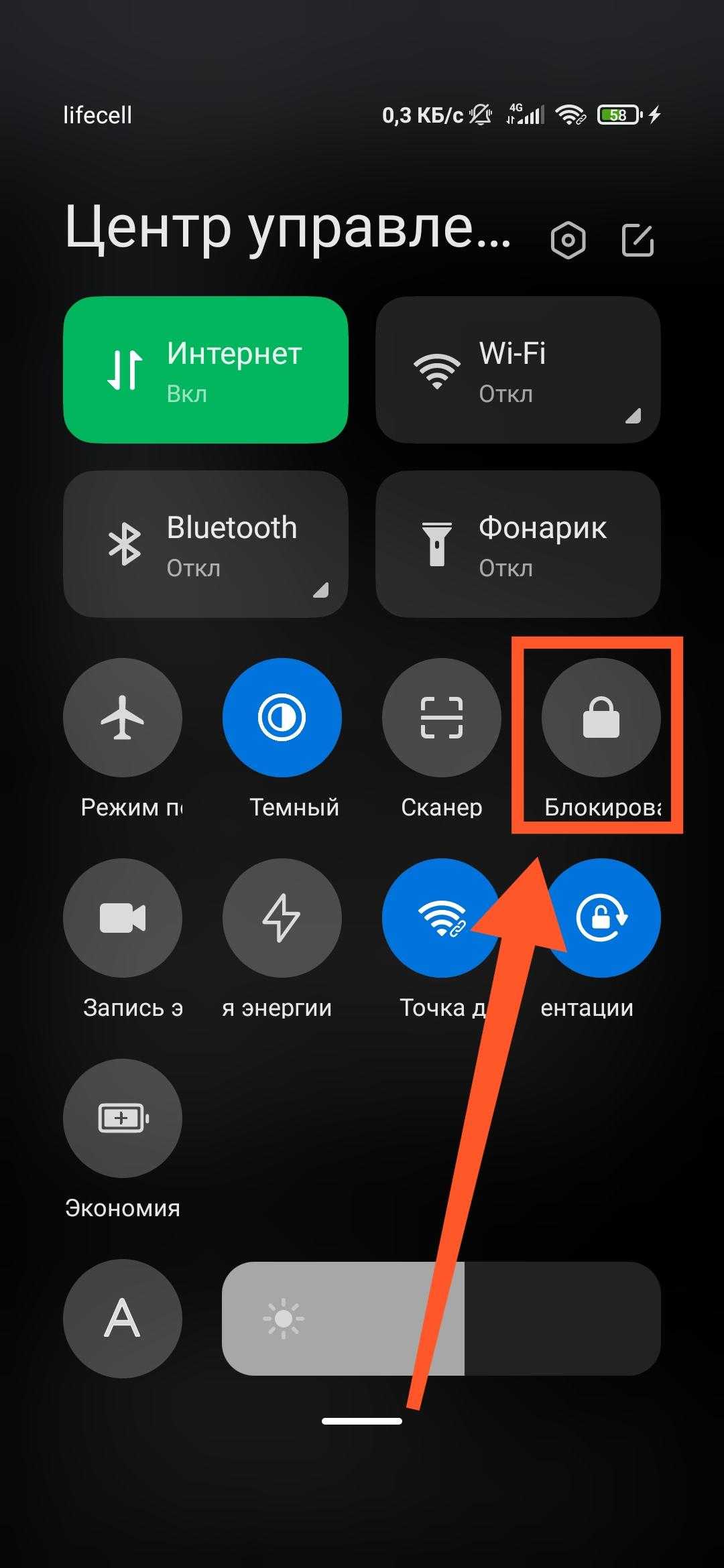Open control center settings gear icon

pos(568,240)
